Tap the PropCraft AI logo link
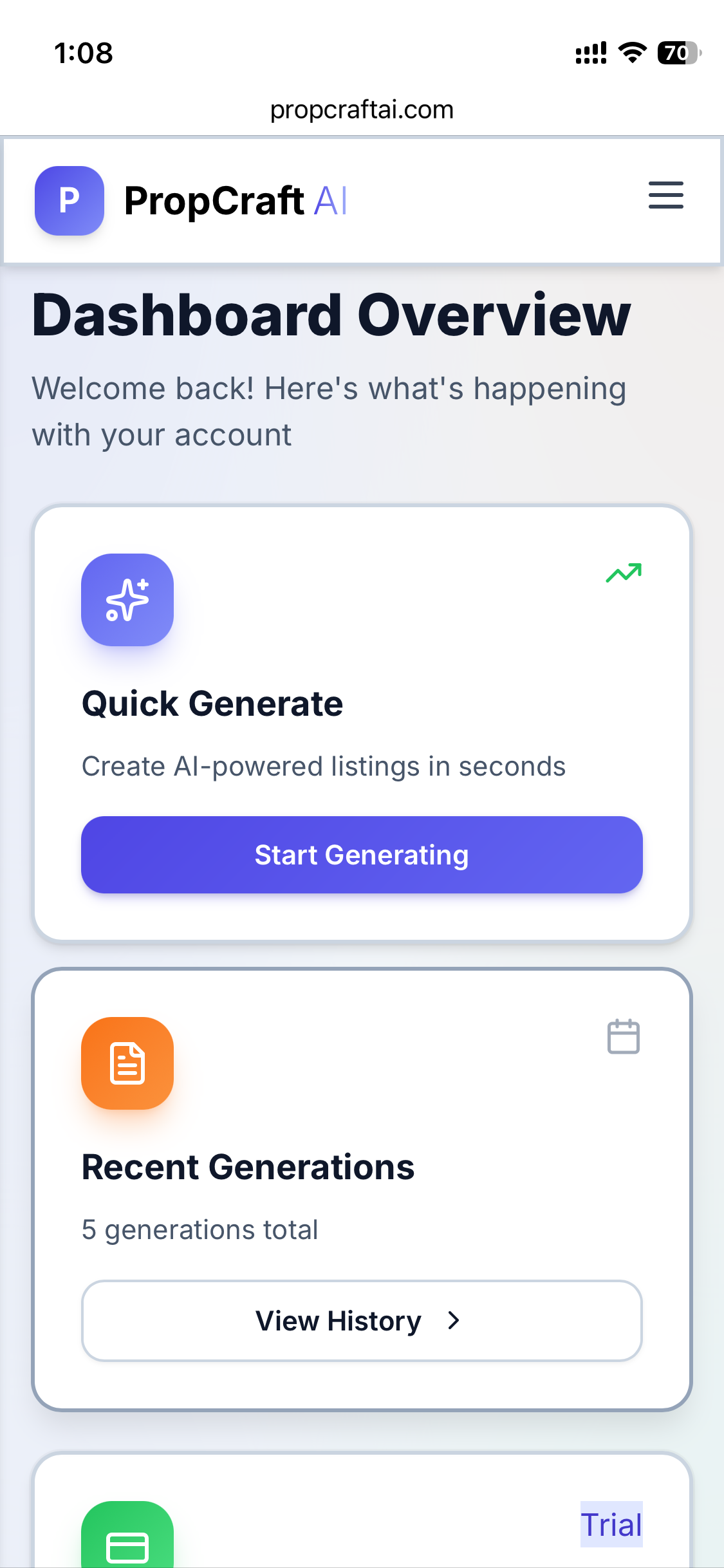 coord(191,201)
